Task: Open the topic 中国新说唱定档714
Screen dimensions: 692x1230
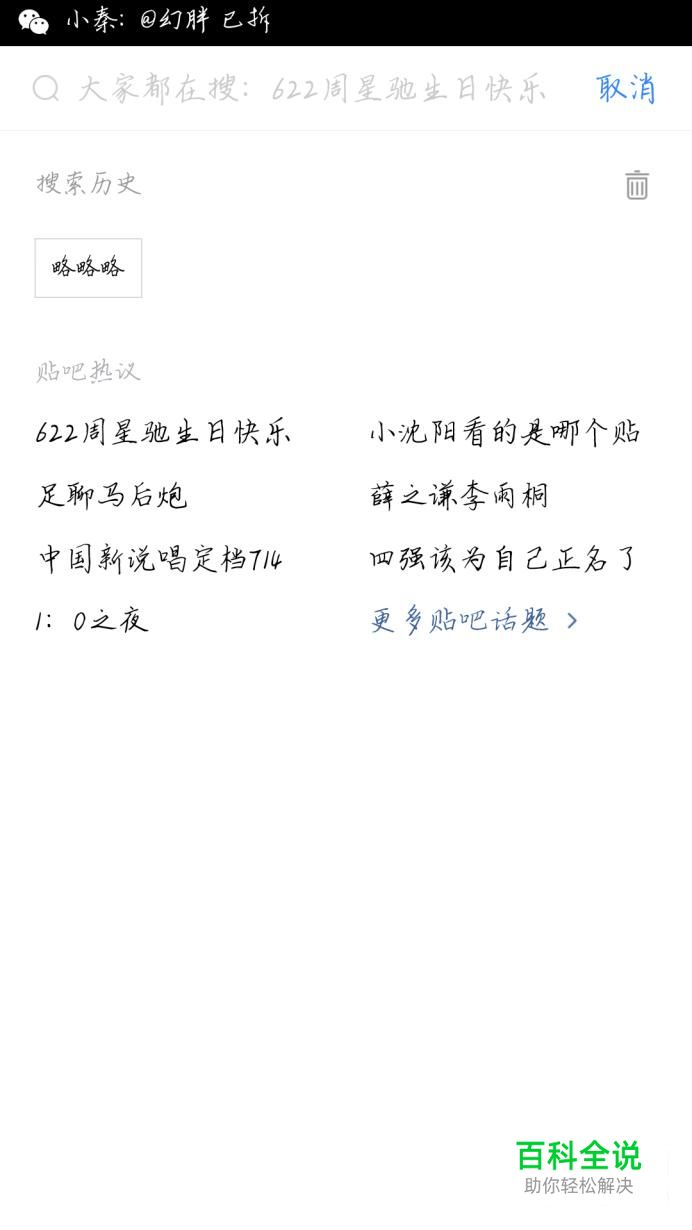Action: [160, 558]
